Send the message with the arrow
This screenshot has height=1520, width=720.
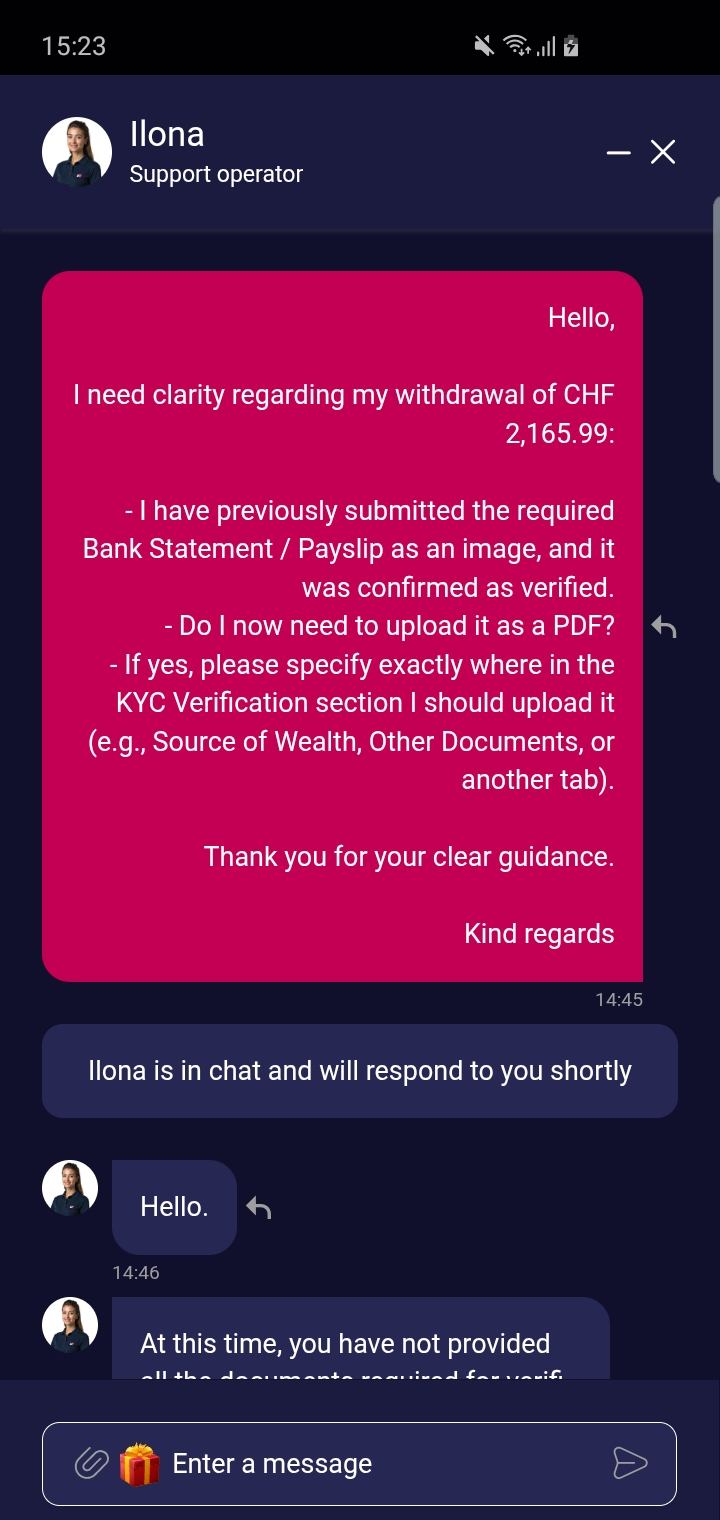tap(630, 1463)
